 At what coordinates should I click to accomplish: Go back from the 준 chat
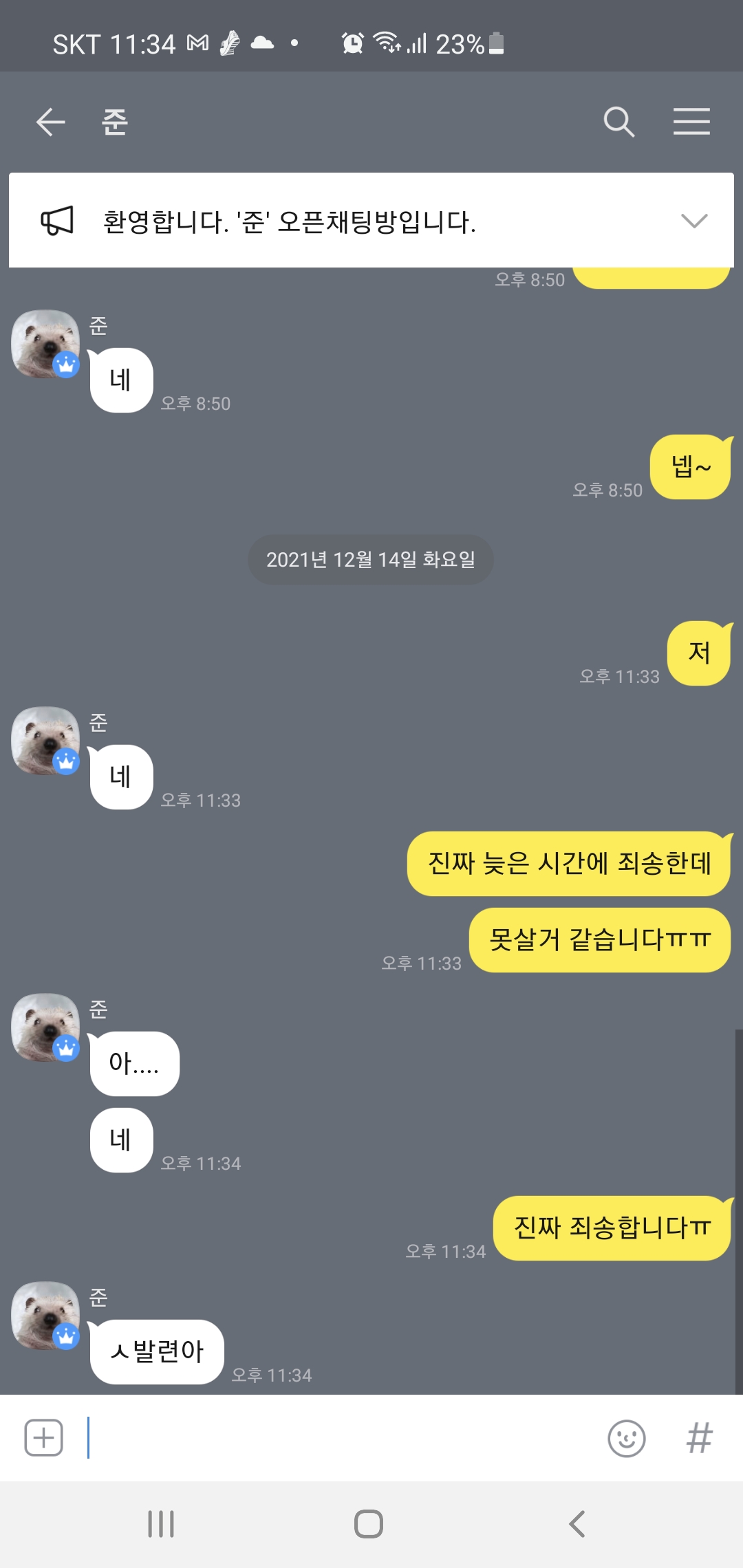(x=50, y=122)
